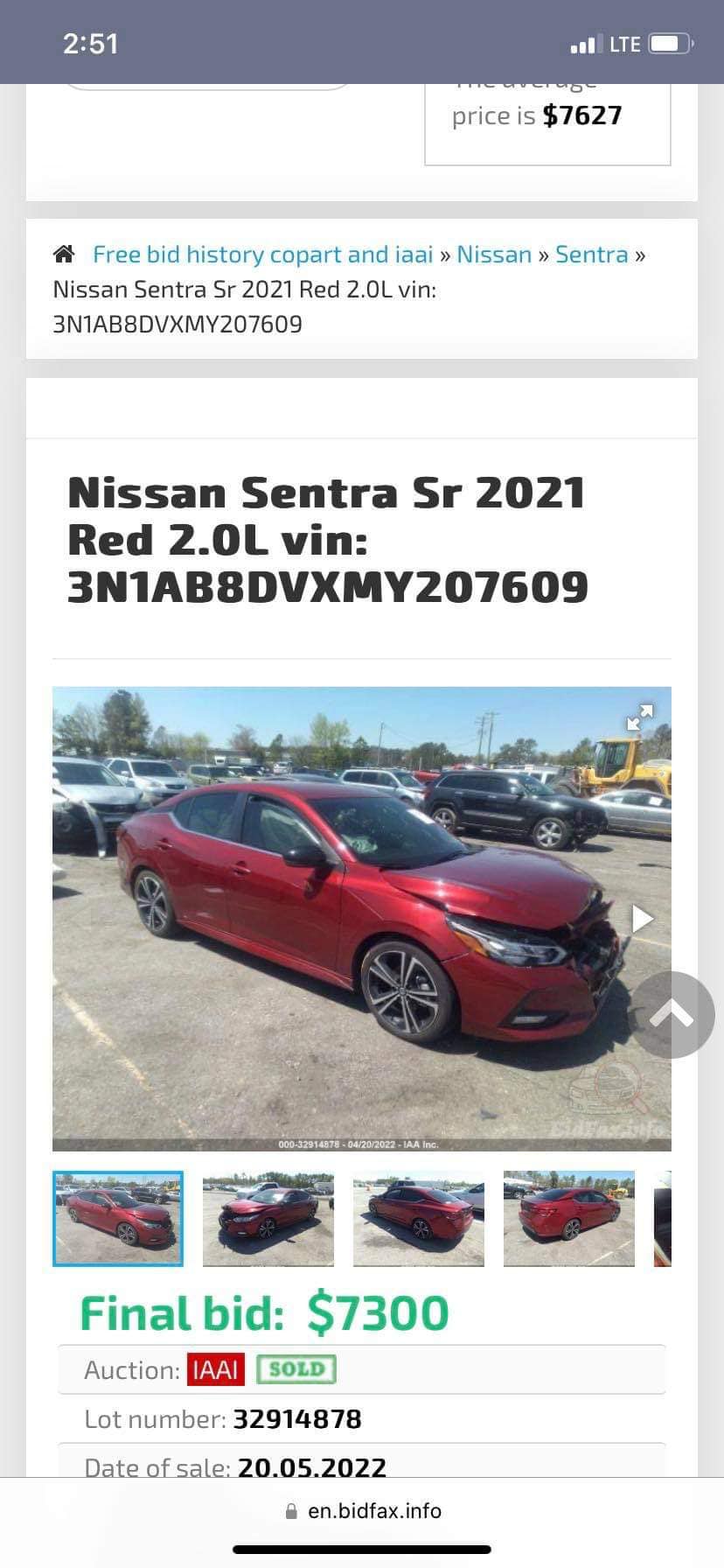View the second thumbnail with damaged front

tap(268, 1219)
